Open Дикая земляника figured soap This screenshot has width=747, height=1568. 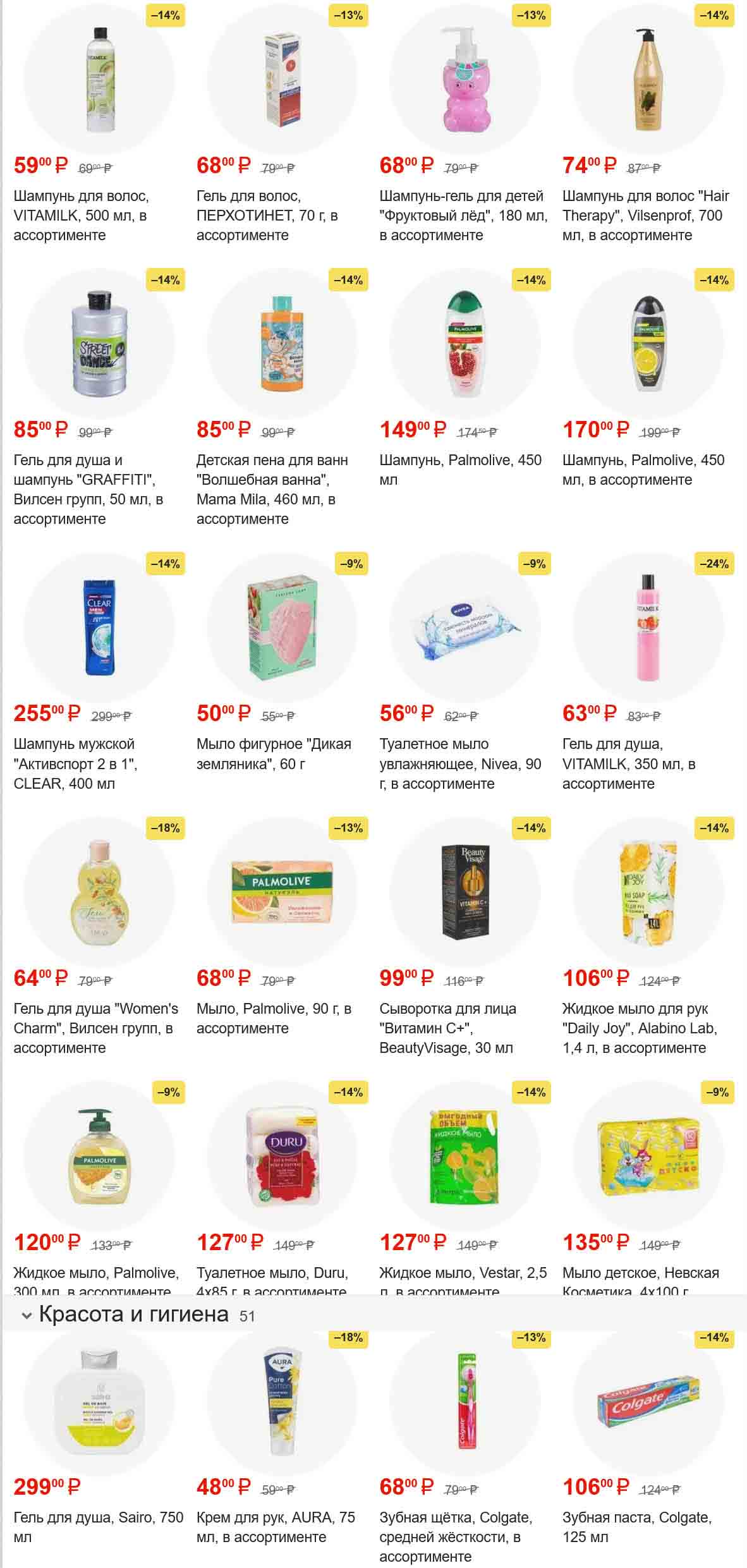pyautogui.click(x=281, y=627)
